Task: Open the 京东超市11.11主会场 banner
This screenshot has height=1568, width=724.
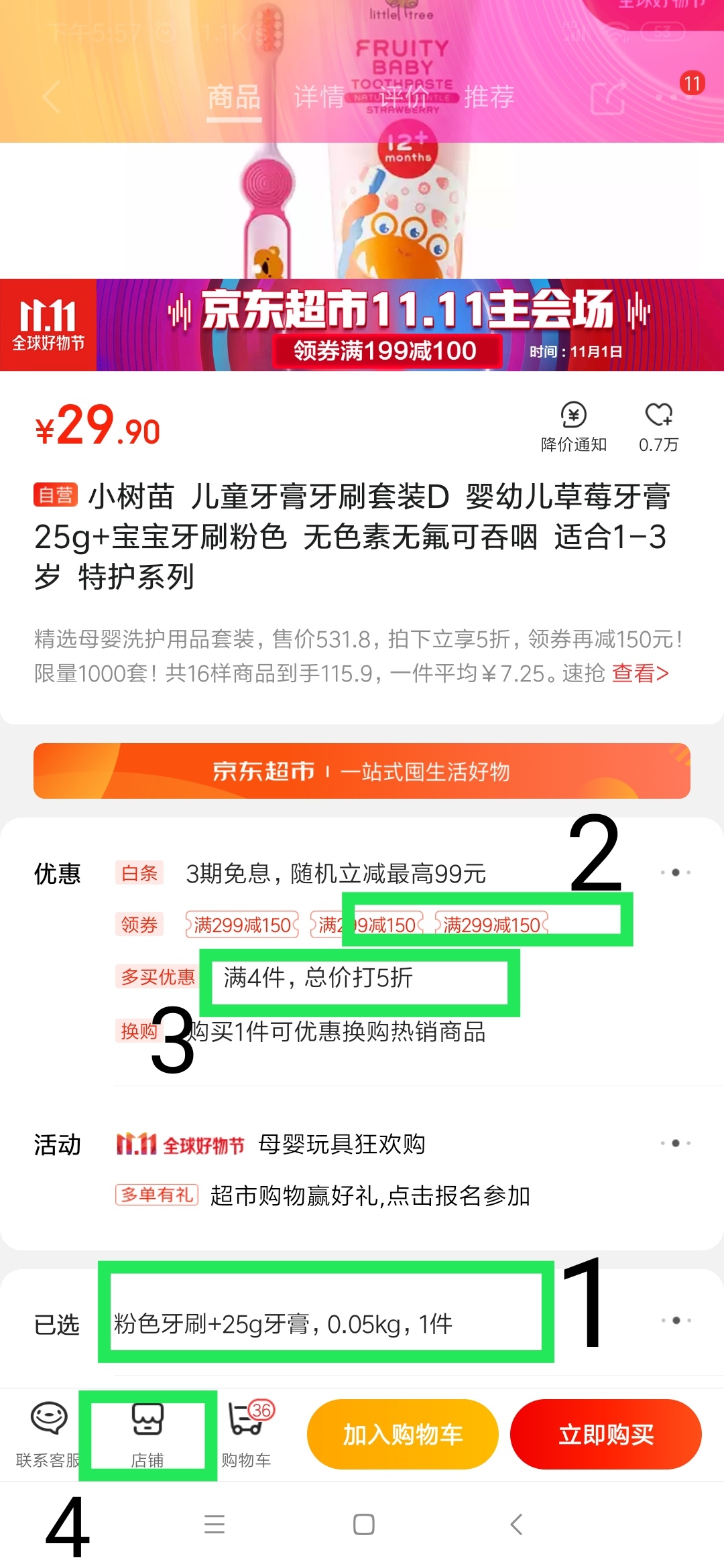Action: (409, 326)
